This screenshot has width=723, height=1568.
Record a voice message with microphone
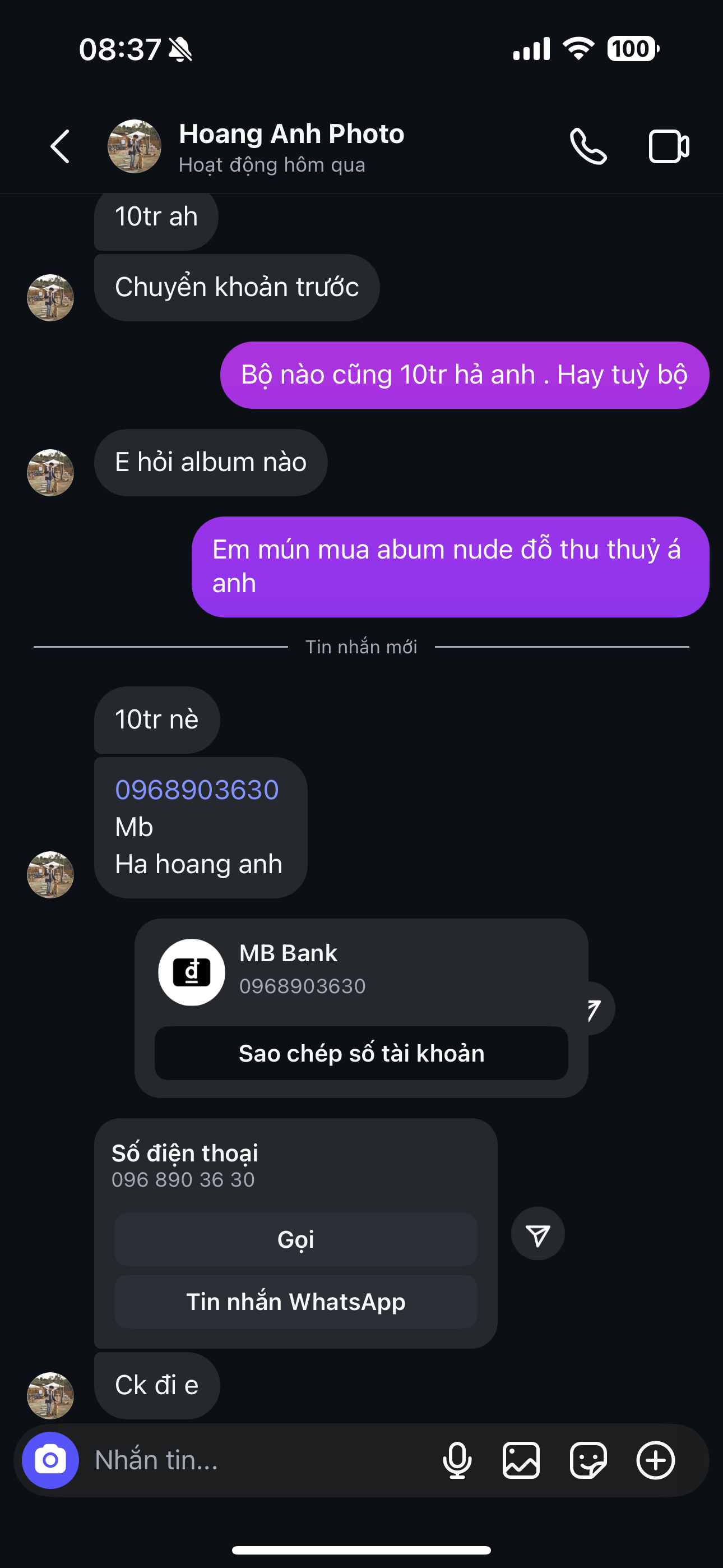click(457, 1460)
